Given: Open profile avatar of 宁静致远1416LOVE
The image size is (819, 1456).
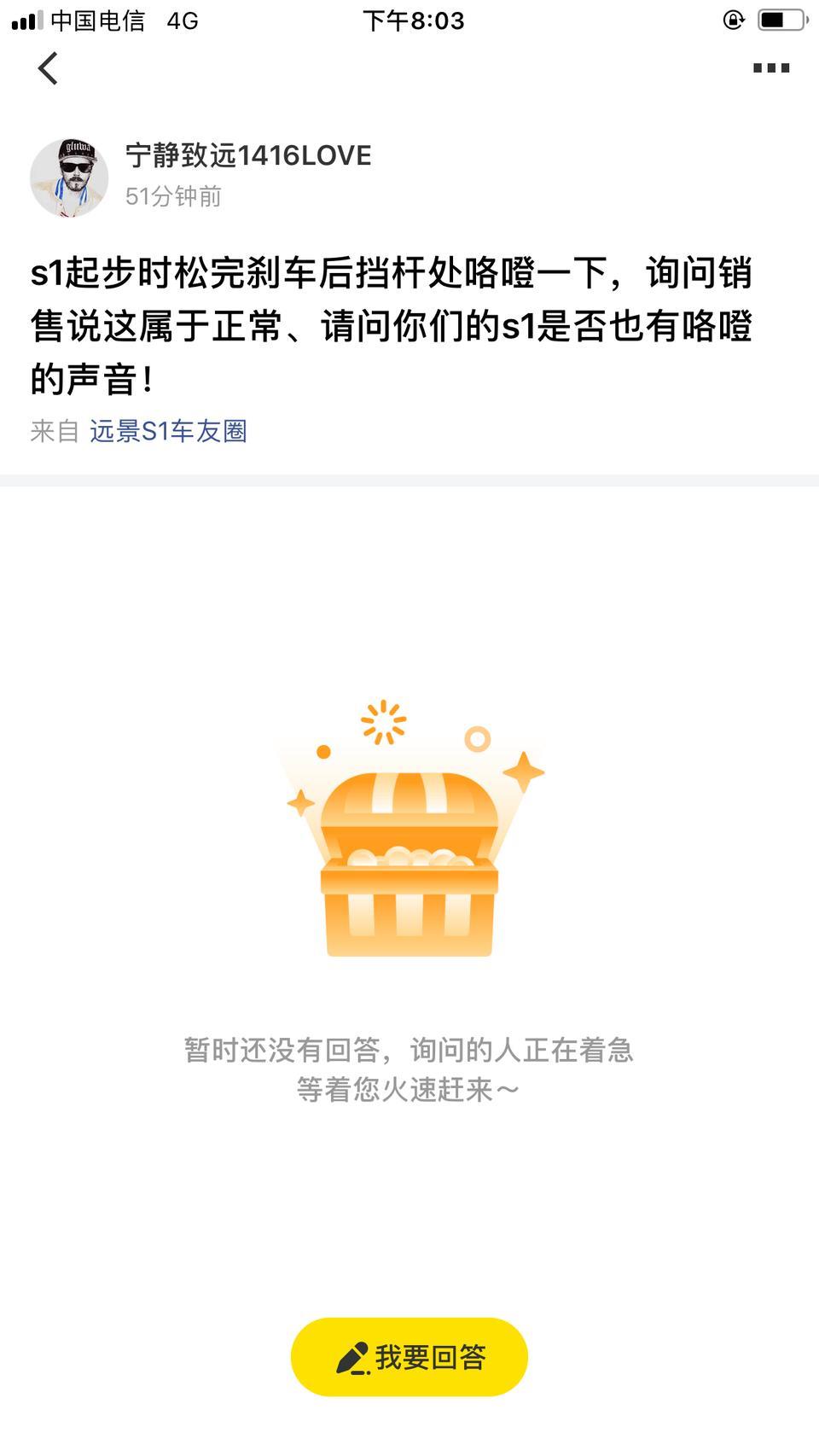Looking at the screenshot, I should tap(69, 178).
